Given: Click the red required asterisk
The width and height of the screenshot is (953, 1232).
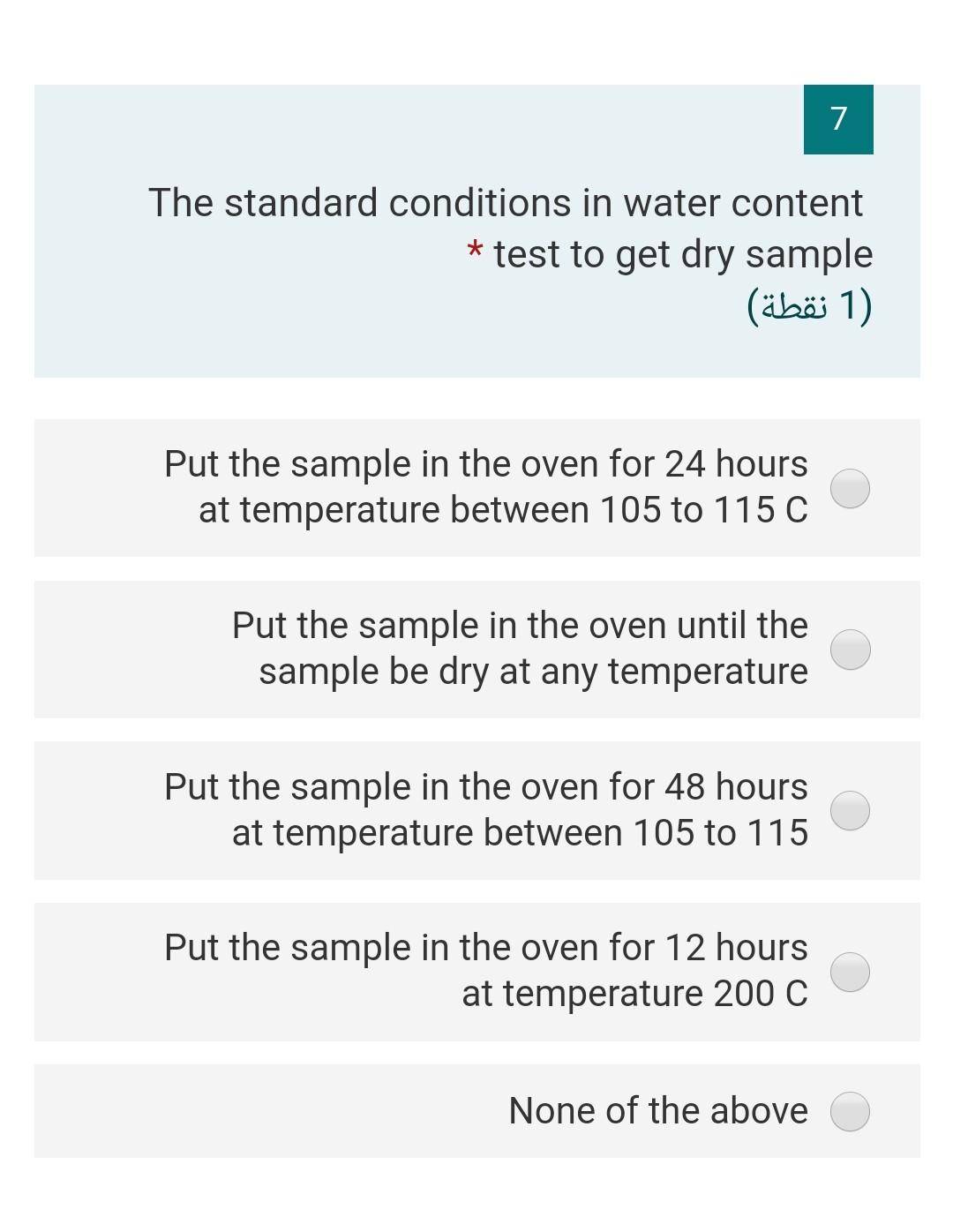Looking at the screenshot, I should click(x=474, y=252).
